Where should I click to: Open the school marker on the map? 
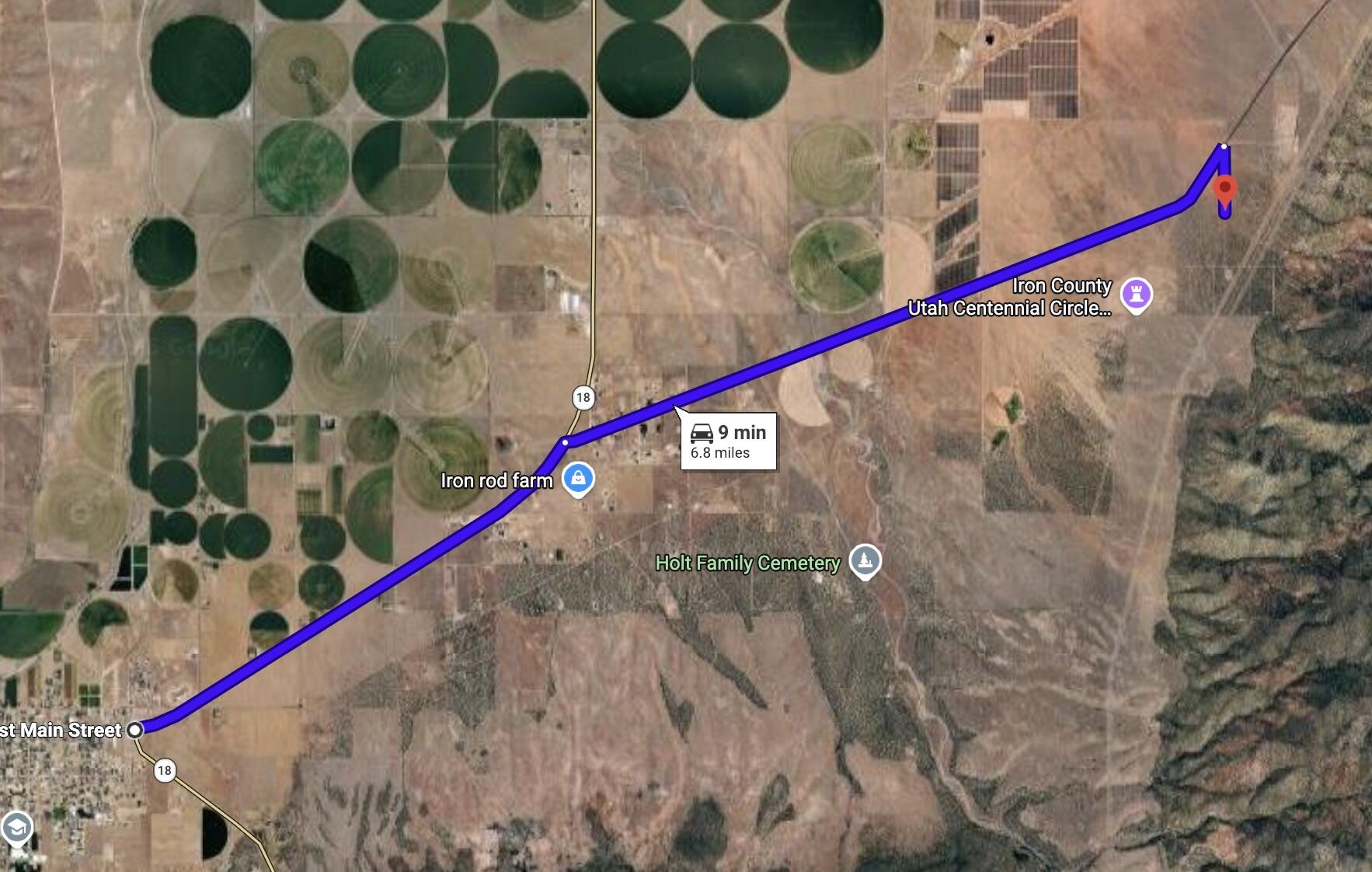coord(16,828)
